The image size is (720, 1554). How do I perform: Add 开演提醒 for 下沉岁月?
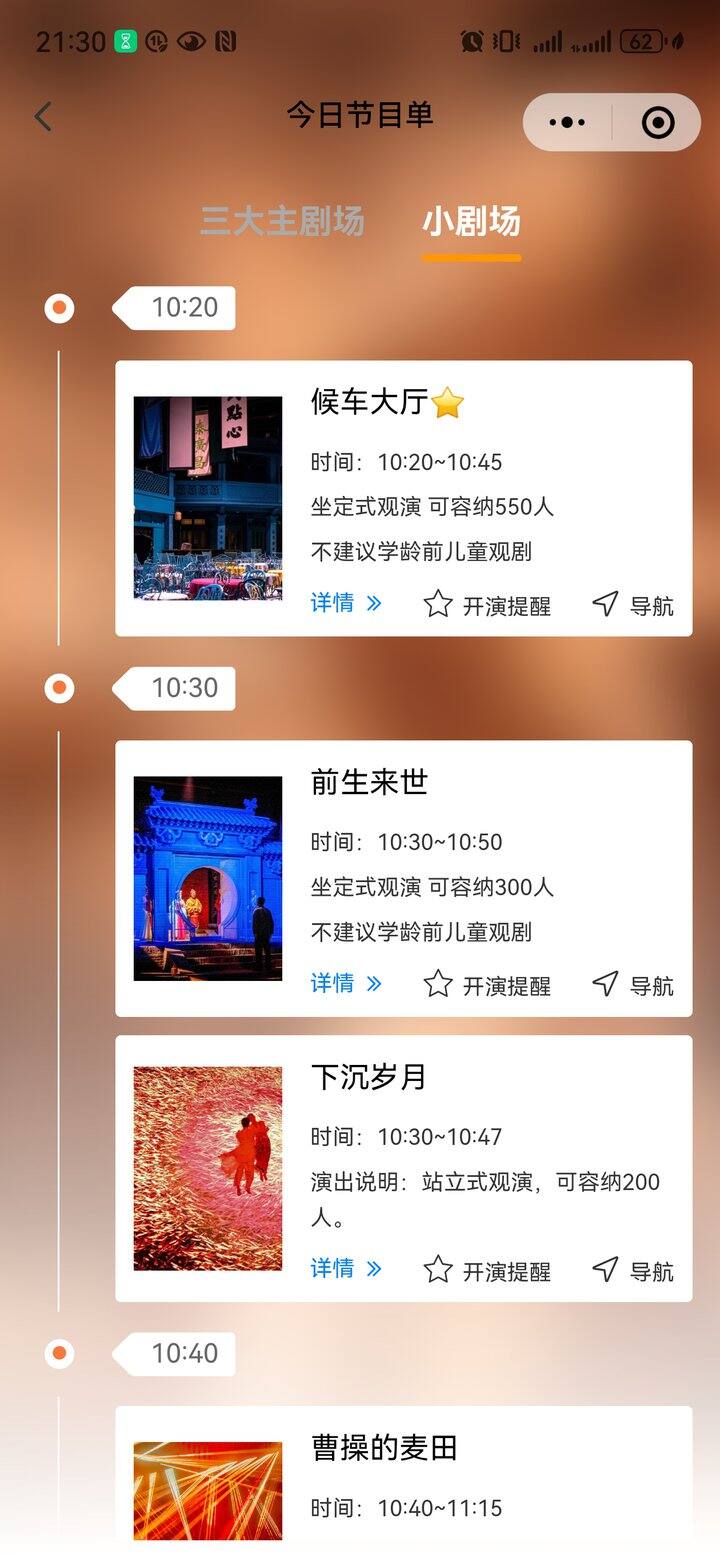[x=487, y=1270]
